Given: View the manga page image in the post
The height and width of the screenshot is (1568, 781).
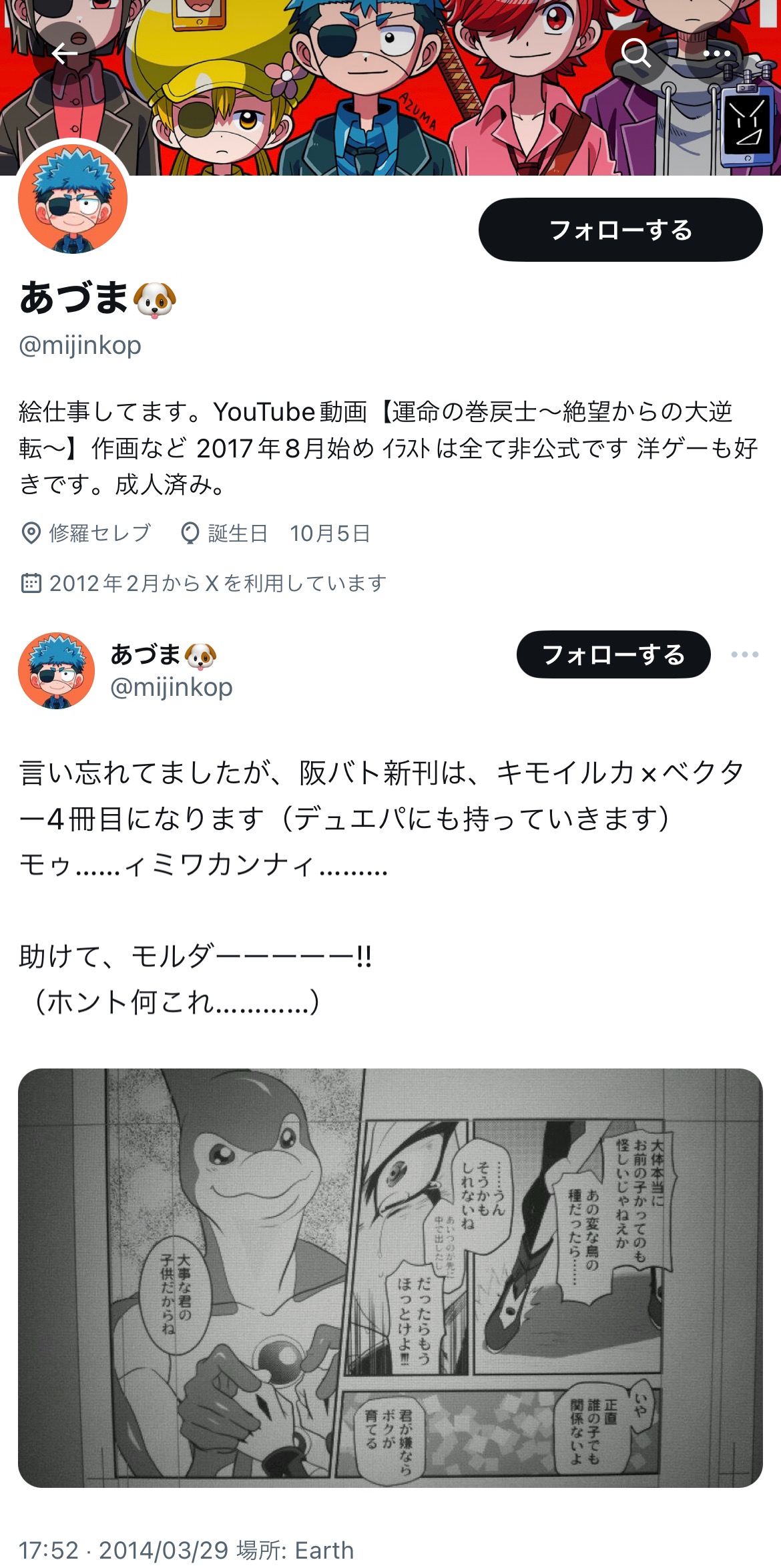Looking at the screenshot, I should pos(390,1278).
